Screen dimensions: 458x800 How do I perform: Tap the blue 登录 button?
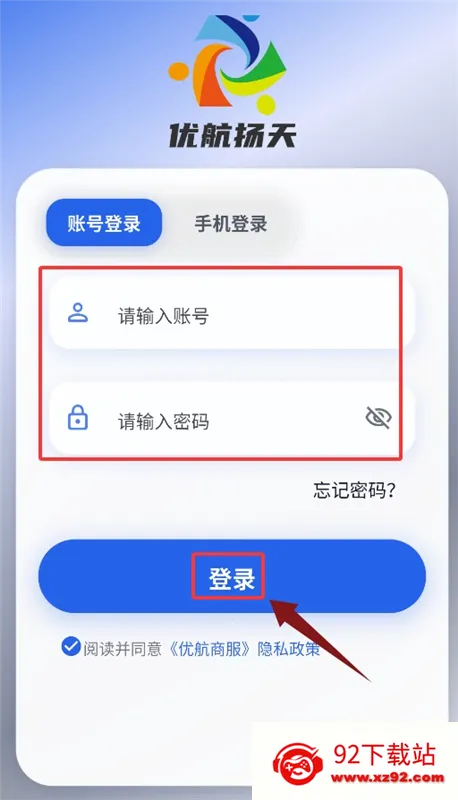coord(232,577)
